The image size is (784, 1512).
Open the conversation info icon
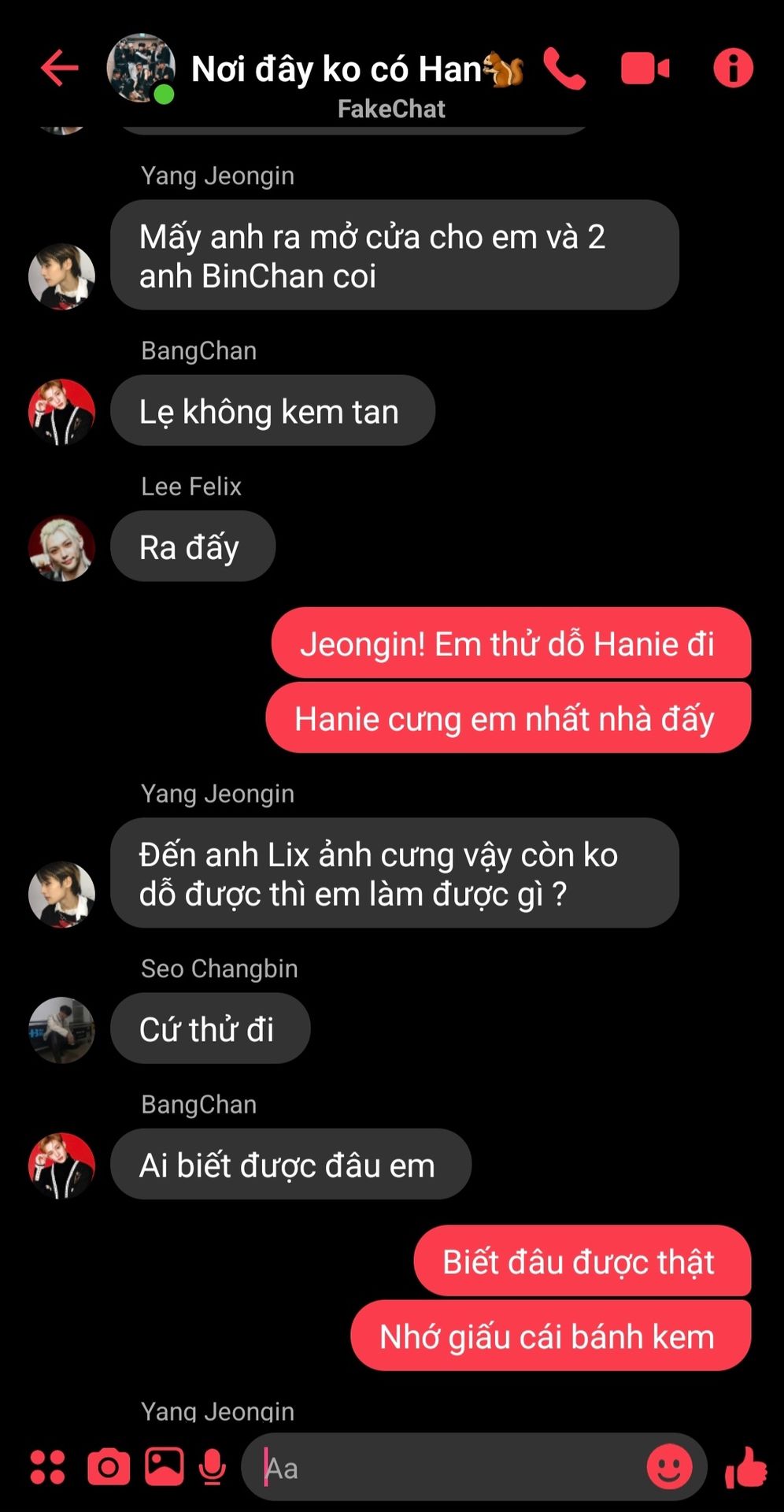tap(733, 68)
